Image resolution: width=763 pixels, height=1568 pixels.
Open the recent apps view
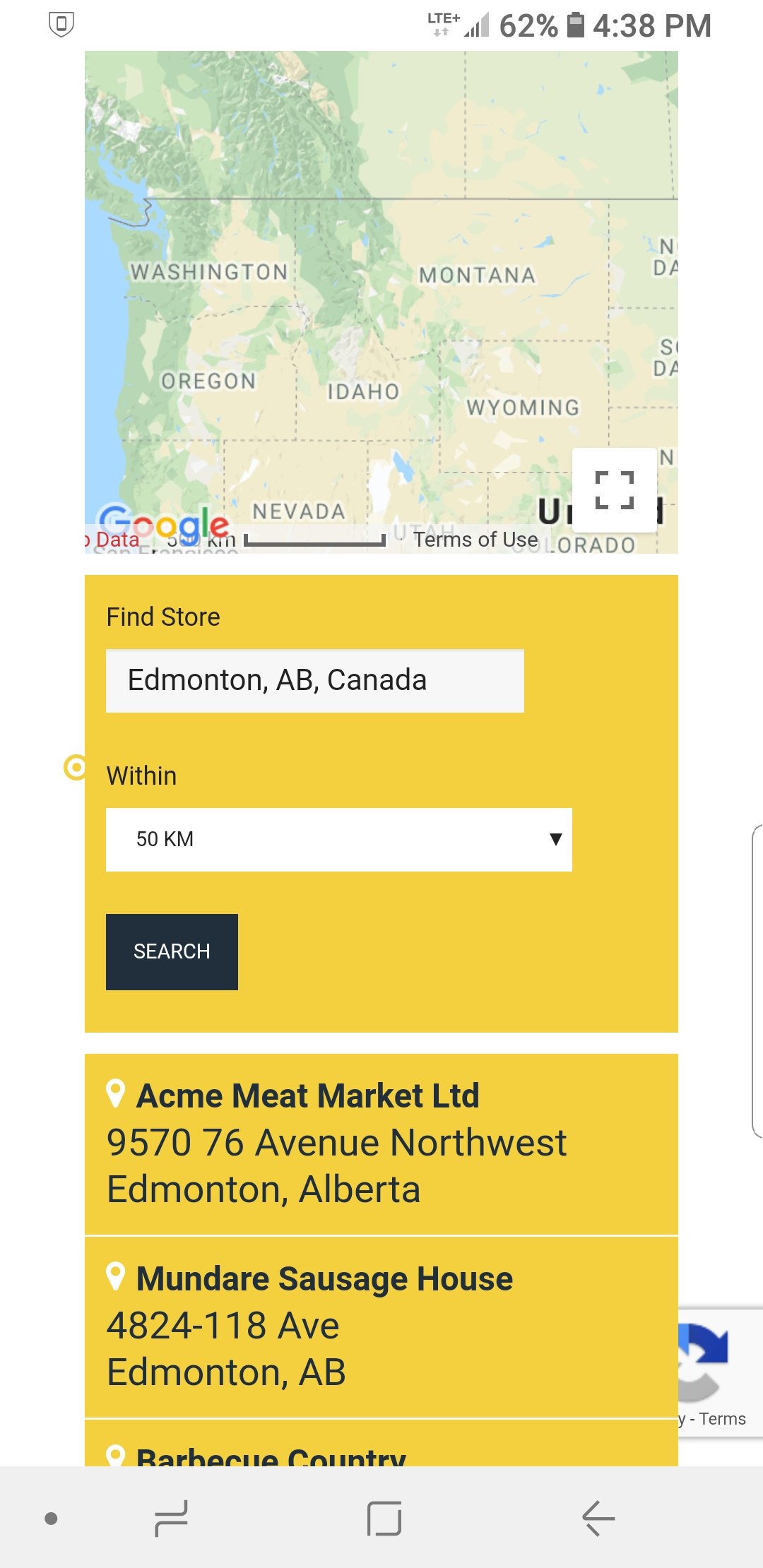171,1519
